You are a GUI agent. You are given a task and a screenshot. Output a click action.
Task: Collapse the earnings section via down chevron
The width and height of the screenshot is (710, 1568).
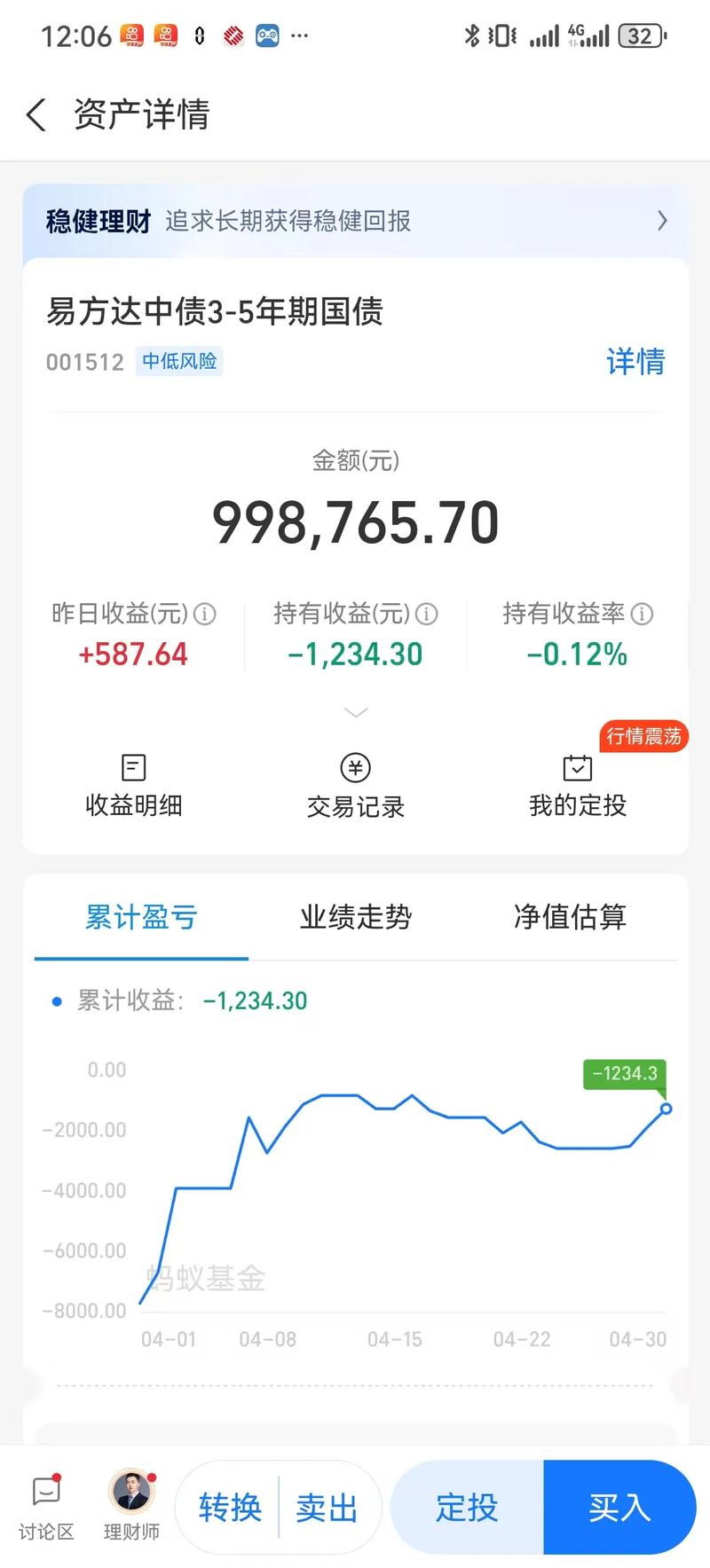pyautogui.click(x=355, y=713)
